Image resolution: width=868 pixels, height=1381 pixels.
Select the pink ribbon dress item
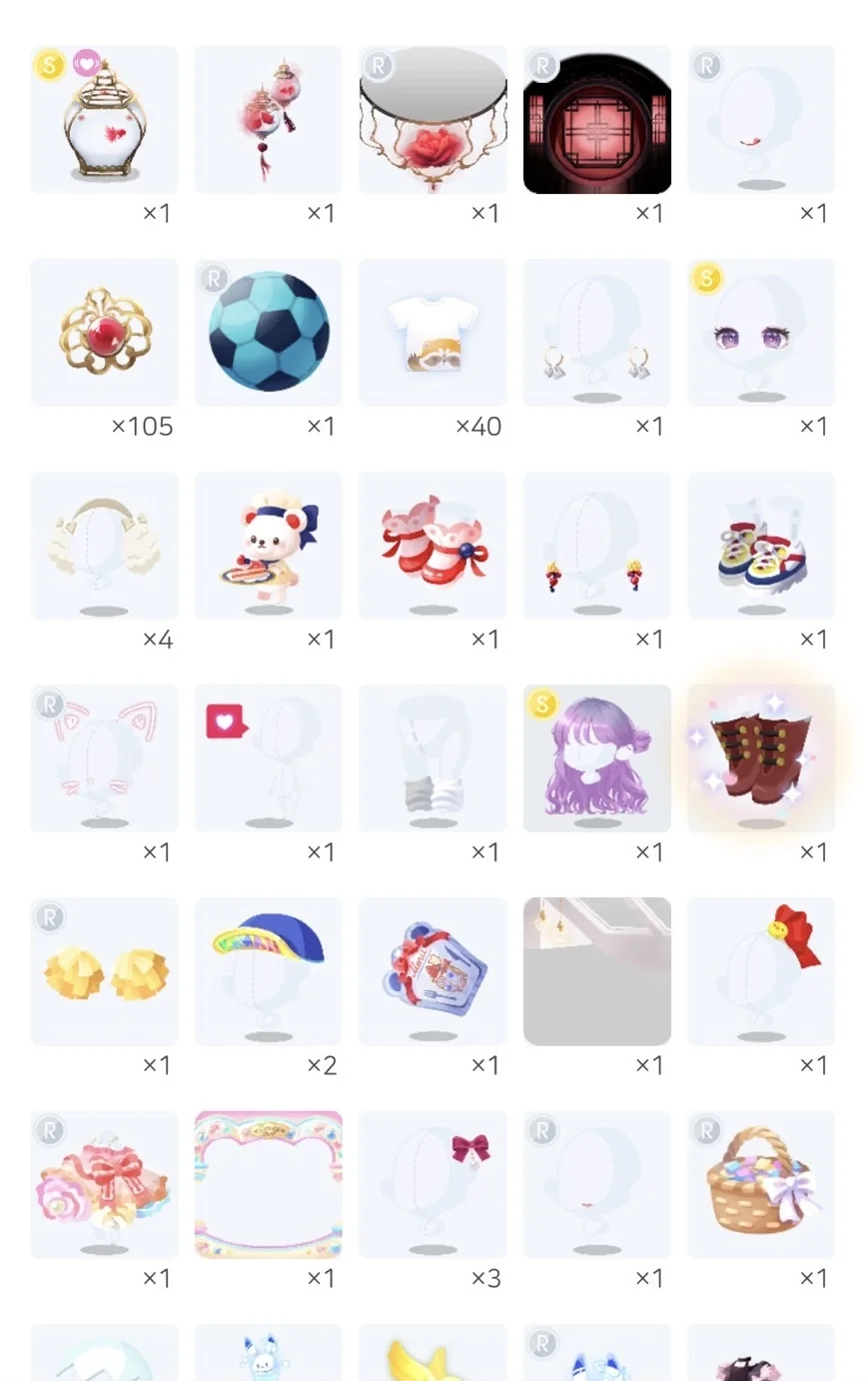coord(104,1184)
